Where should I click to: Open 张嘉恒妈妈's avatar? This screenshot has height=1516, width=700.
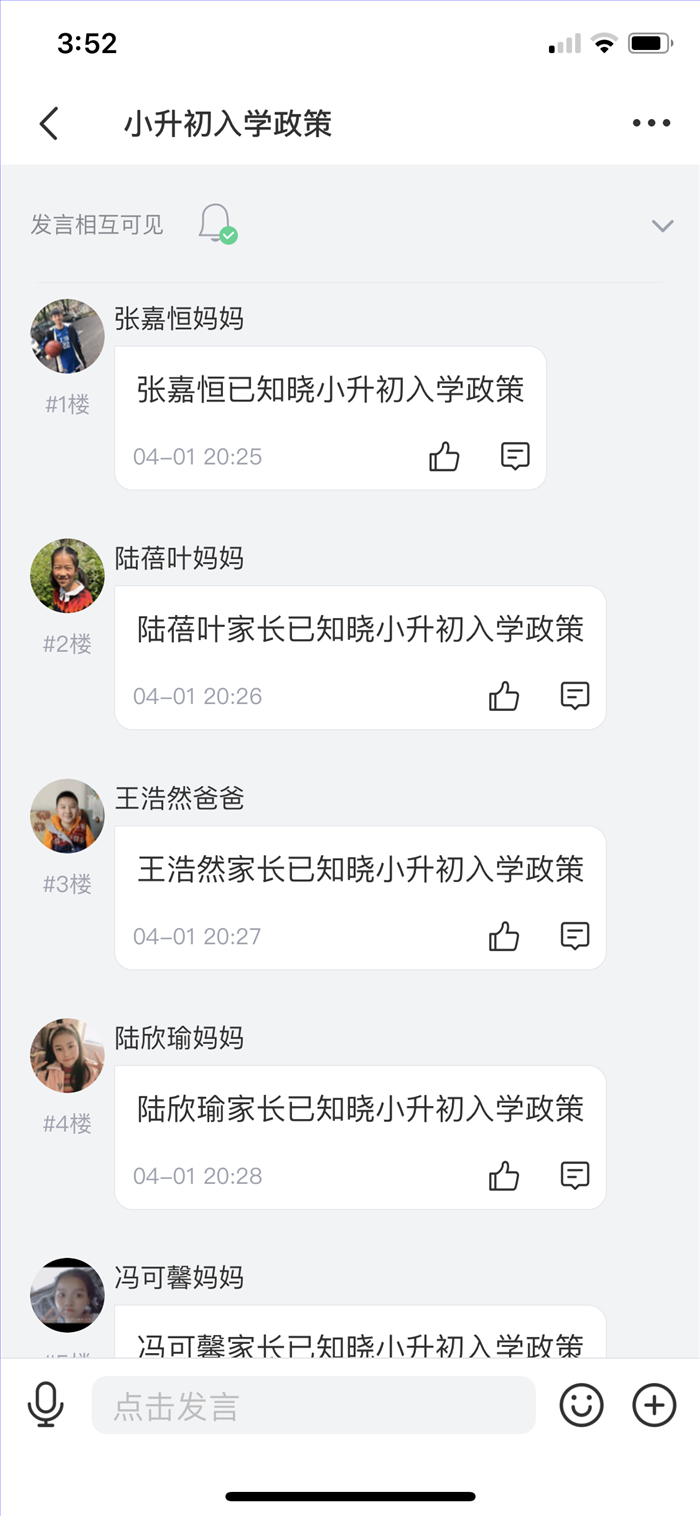point(67,336)
